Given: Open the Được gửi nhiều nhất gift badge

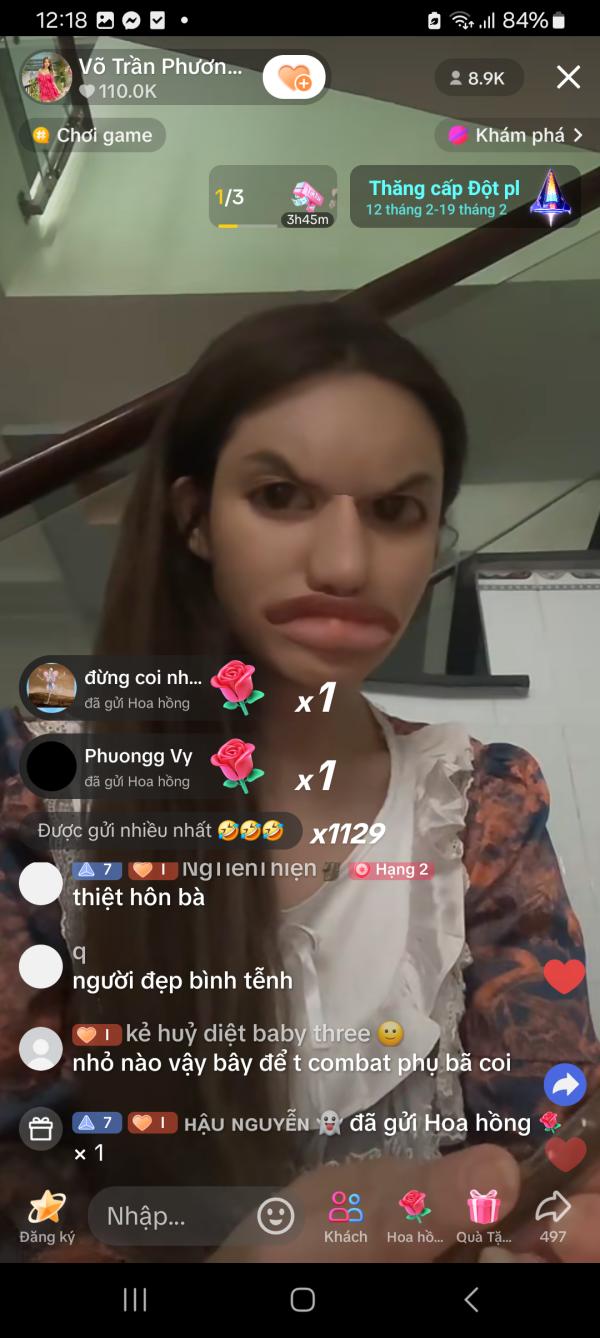Looking at the screenshot, I should tap(160, 830).
